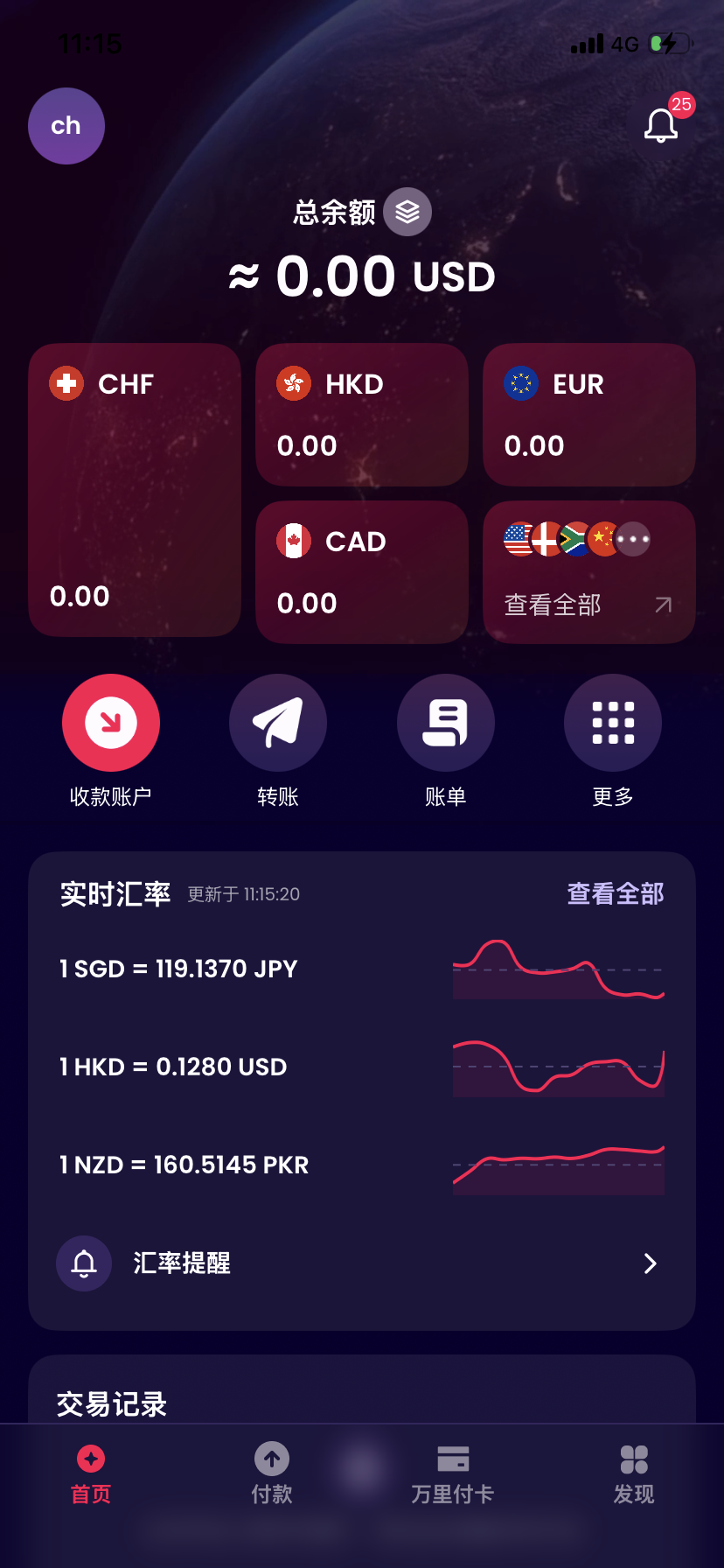This screenshot has width=724, height=1568.
Task: View all rates in 实时汇率 section
Action: click(616, 893)
